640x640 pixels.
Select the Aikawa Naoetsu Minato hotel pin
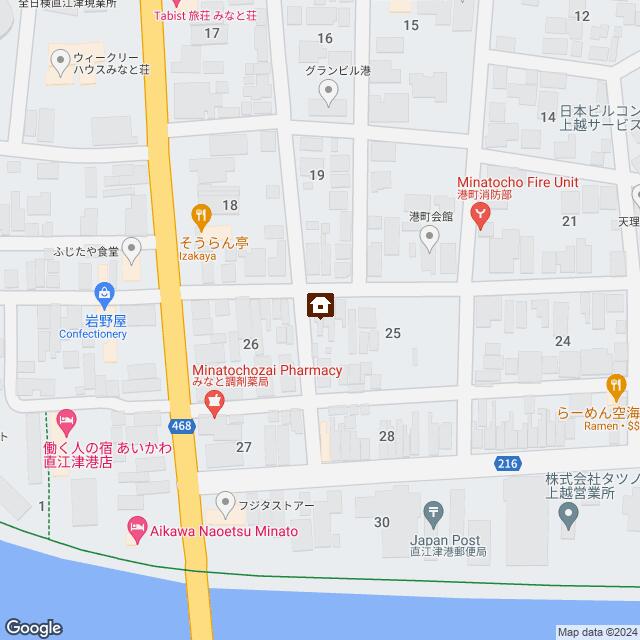(x=137, y=527)
